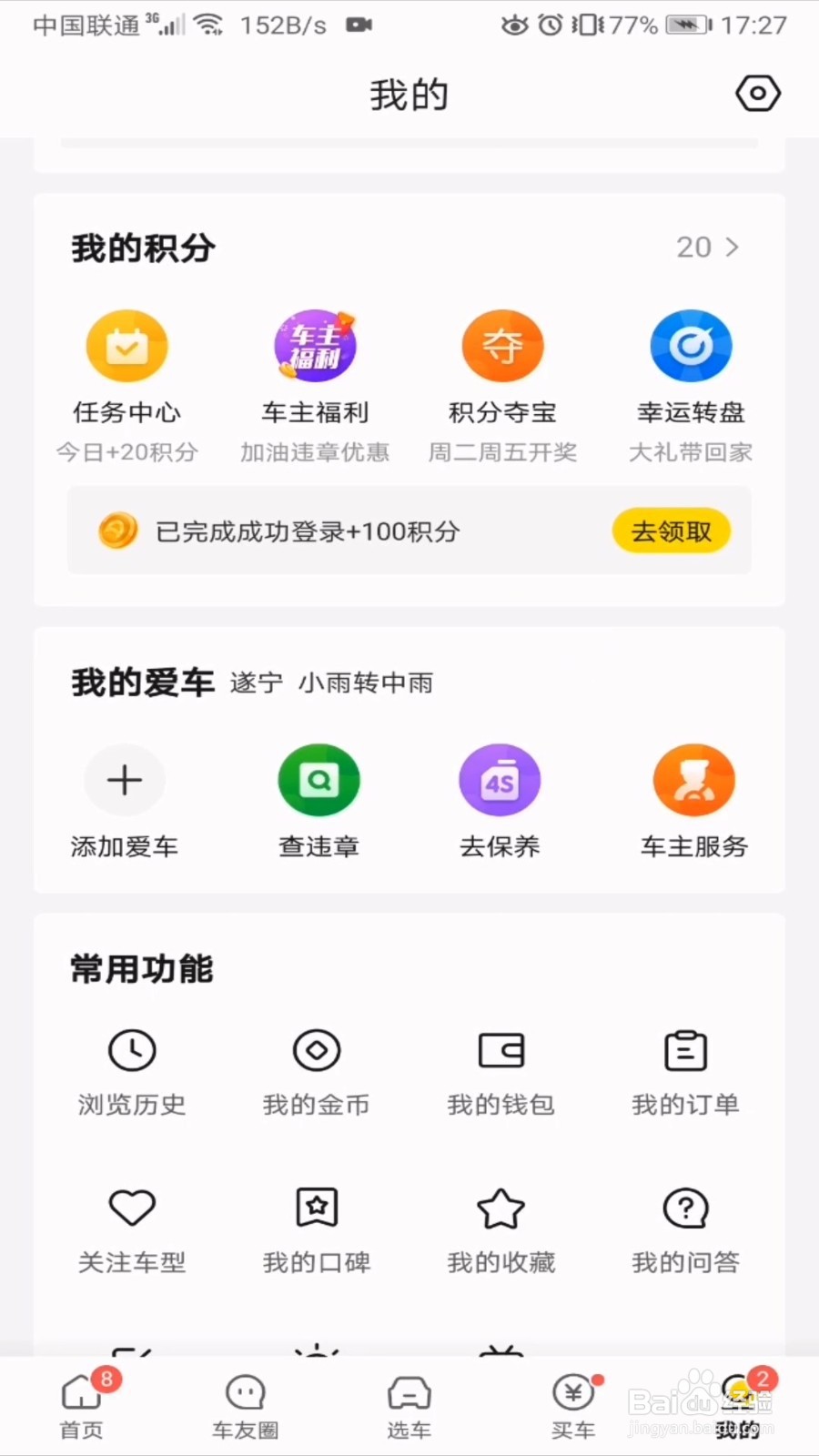The width and height of the screenshot is (819, 1456).
Task: Open my points total of 20
Action: coord(708,248)
